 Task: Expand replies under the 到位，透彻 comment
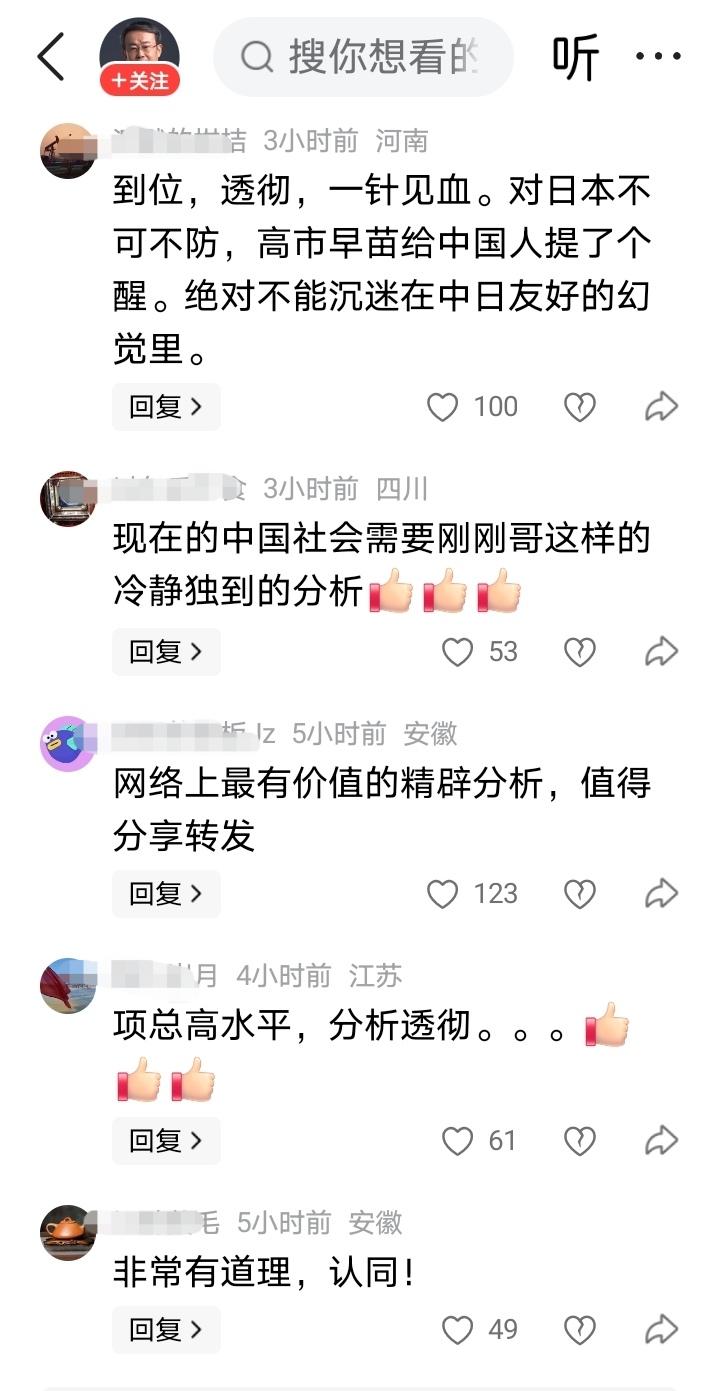click(x=166, y=407)
